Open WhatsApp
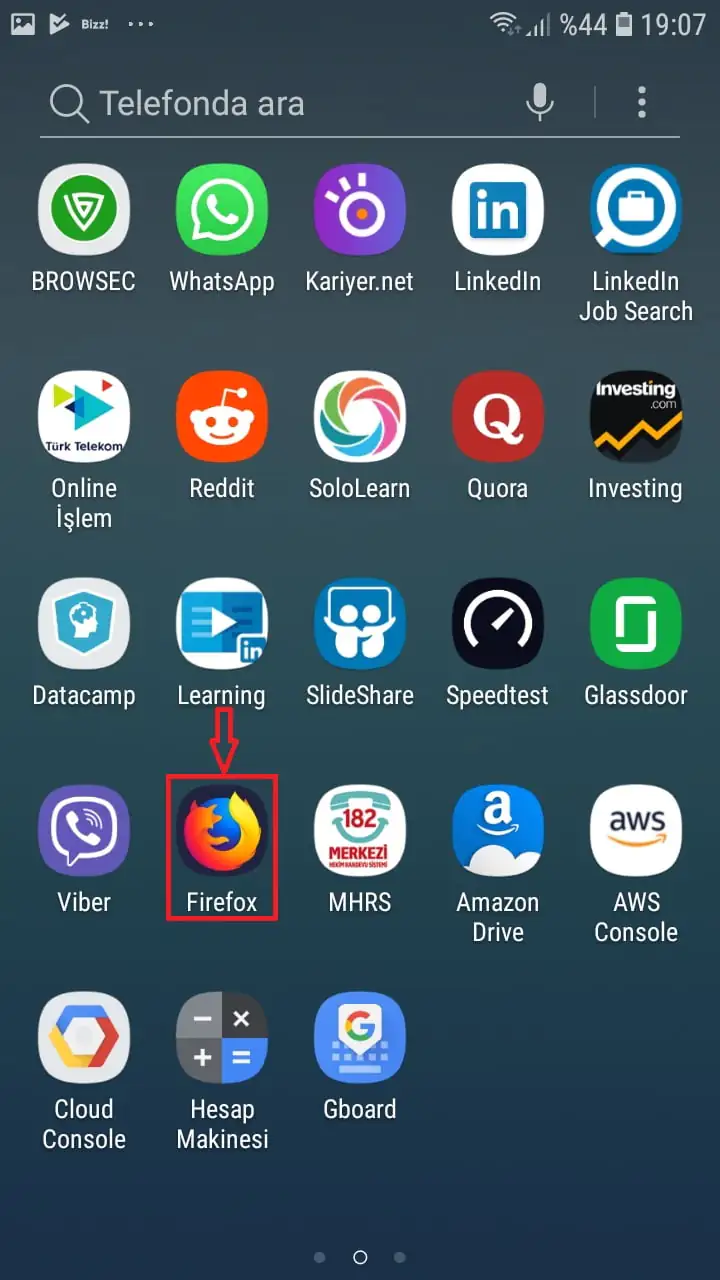This screenshot has height=1280, width=720. click(x=222, y=210)
